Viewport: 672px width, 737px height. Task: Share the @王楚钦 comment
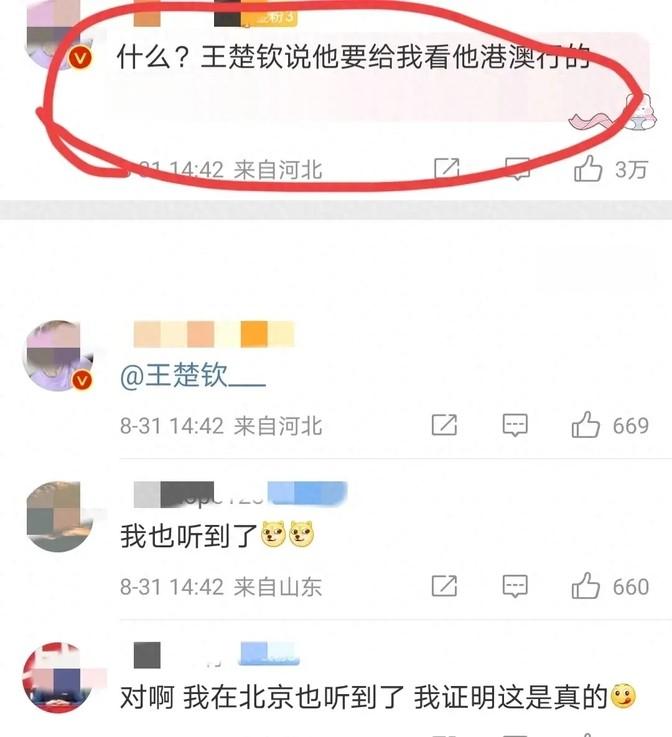[444, 425]
